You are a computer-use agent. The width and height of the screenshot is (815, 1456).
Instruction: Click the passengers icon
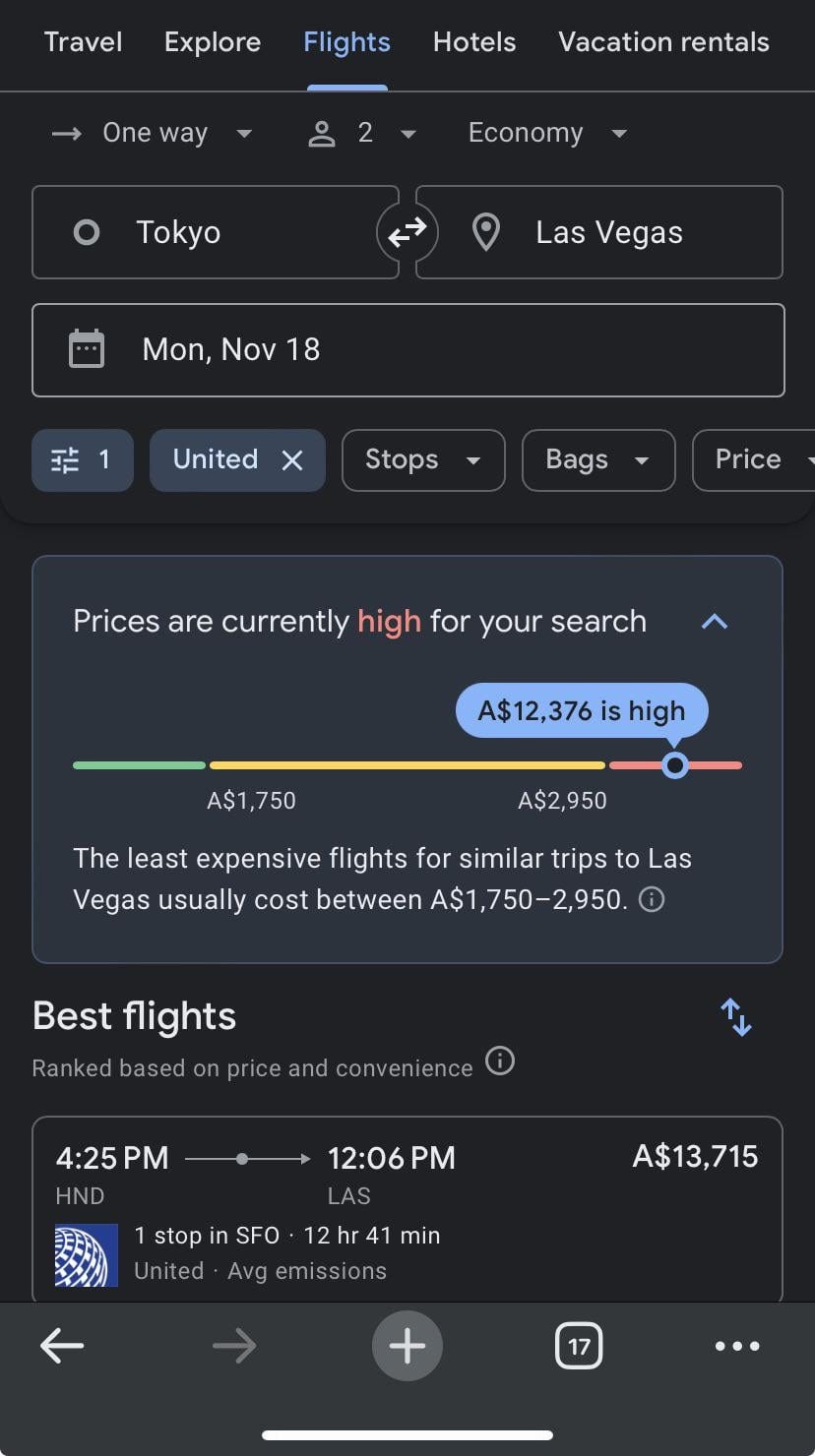click(322, 132)
